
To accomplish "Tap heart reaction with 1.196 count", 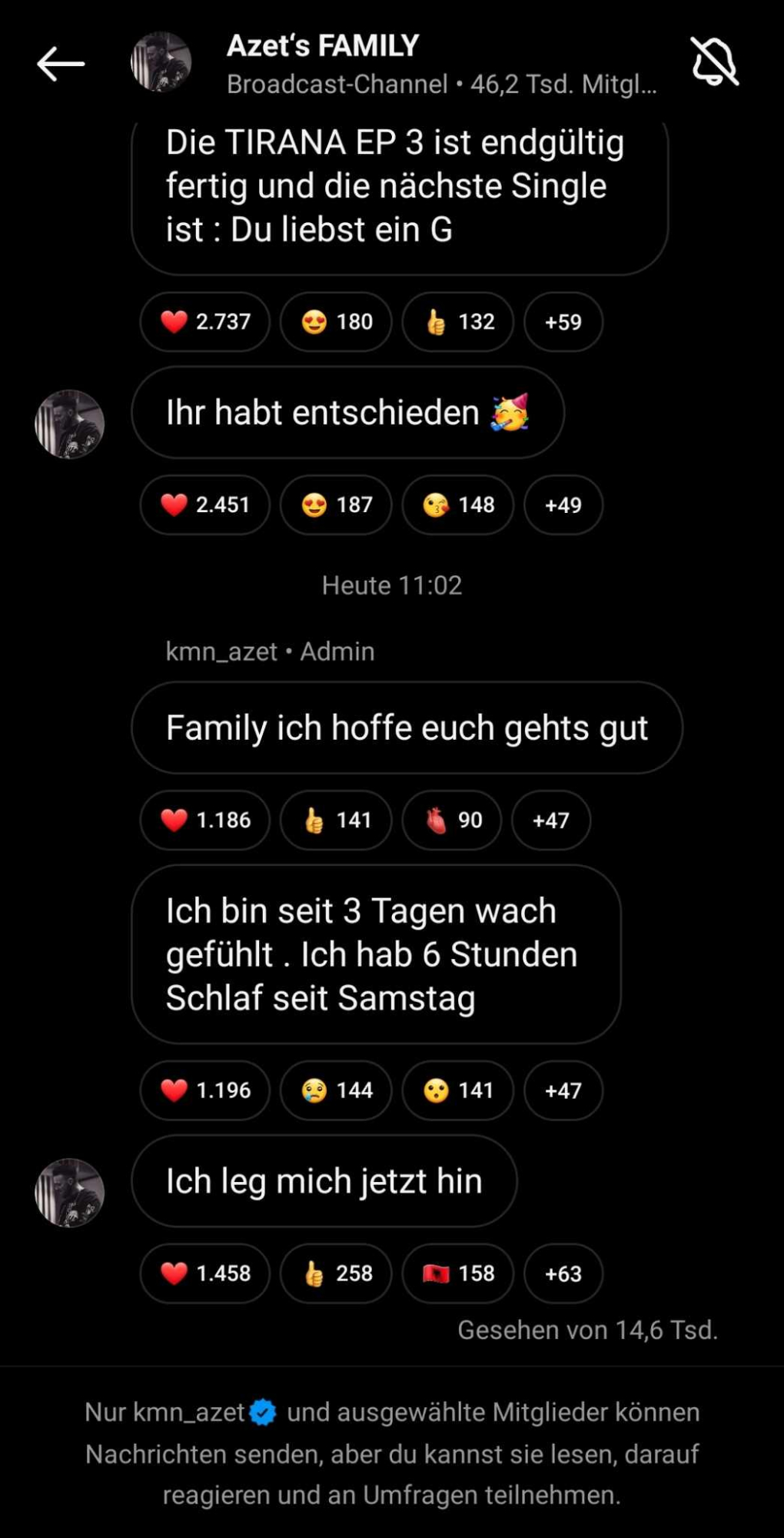I will (205, 1090).
